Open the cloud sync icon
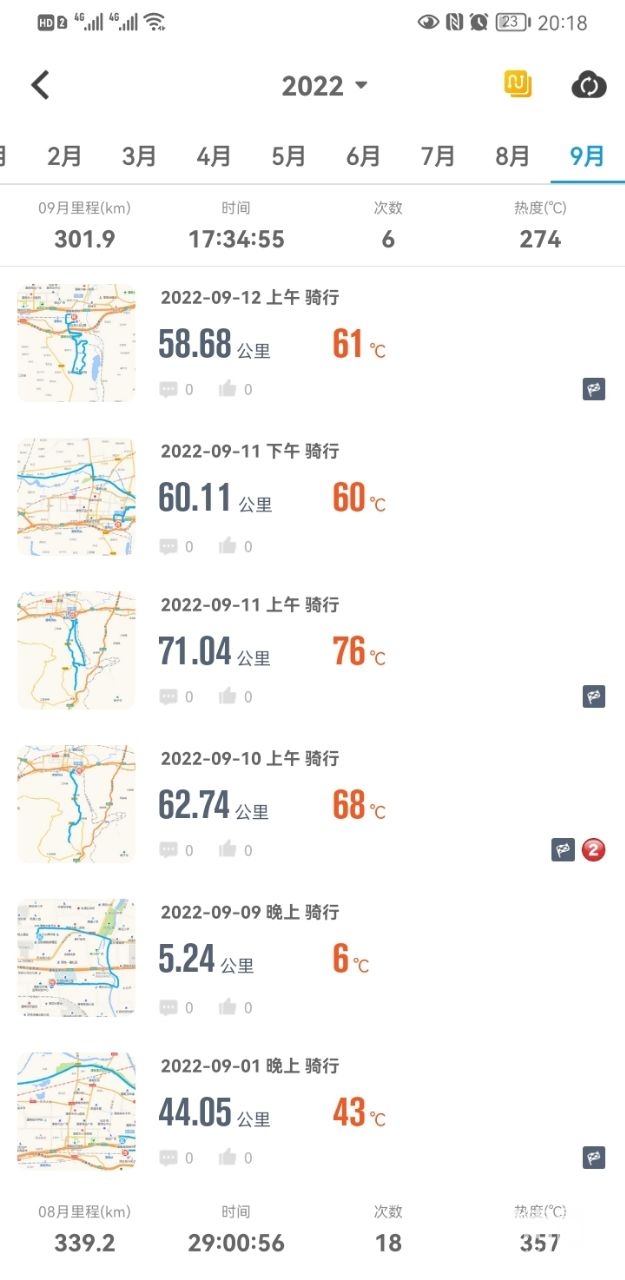Image resolution: width=625 pixels, height=1280 pixels. [x=589, y=86]
